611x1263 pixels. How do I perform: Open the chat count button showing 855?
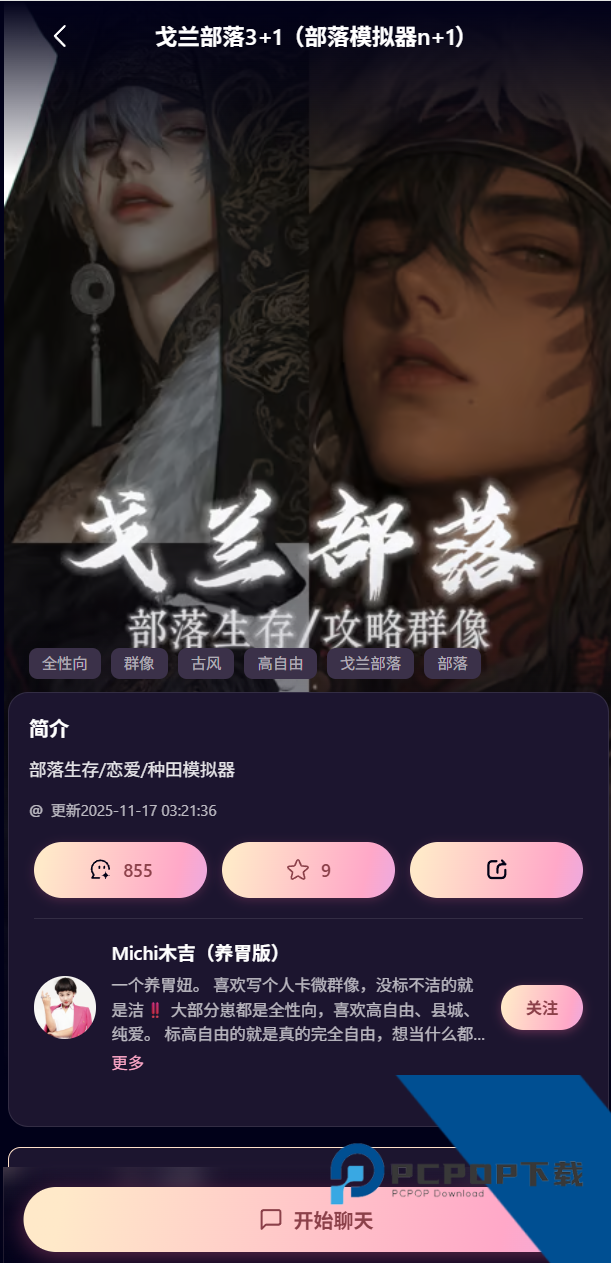click(x=120, y=870)
